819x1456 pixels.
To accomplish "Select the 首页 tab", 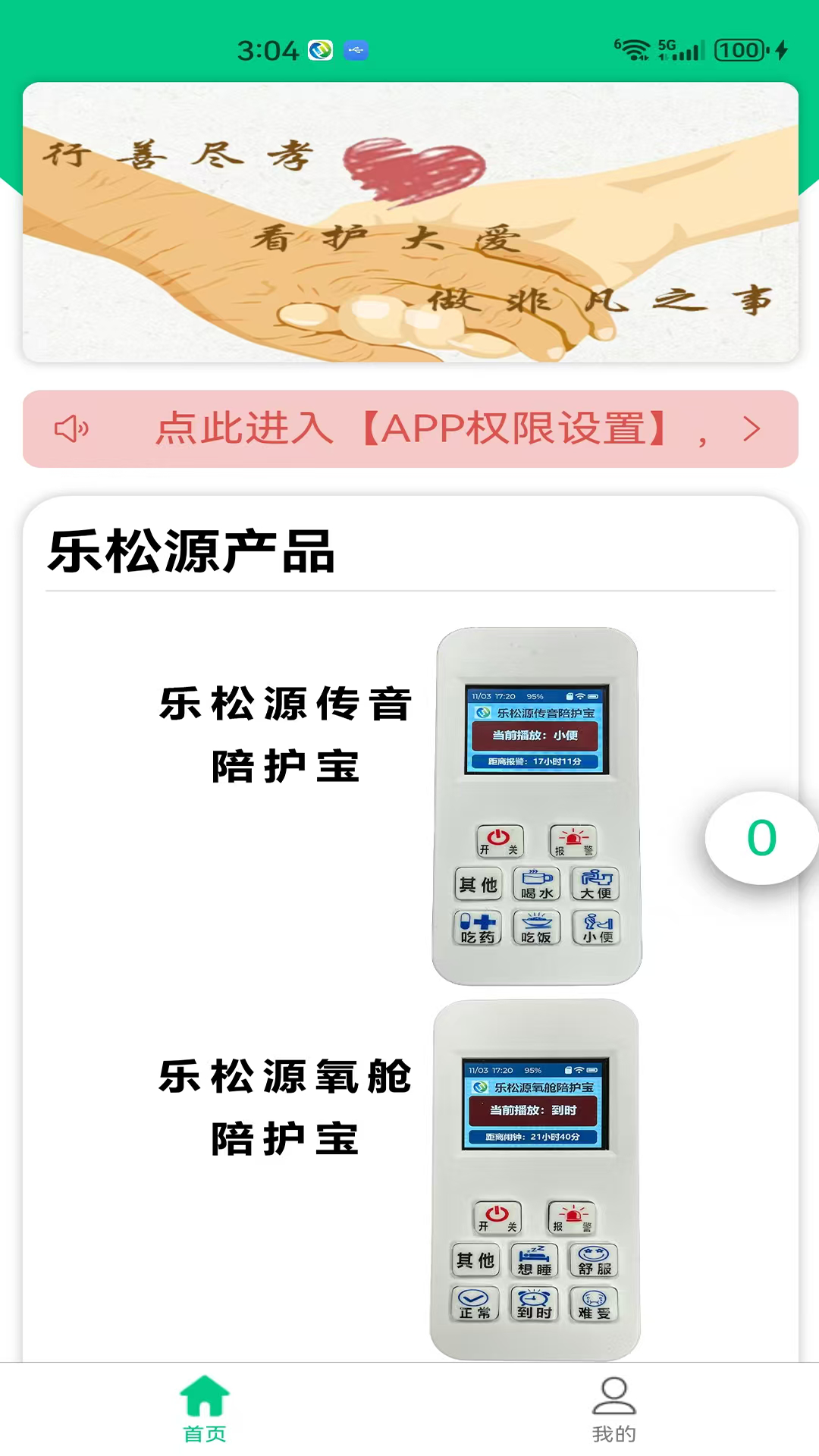I will pyautogui.click(x=205, y=1410).
